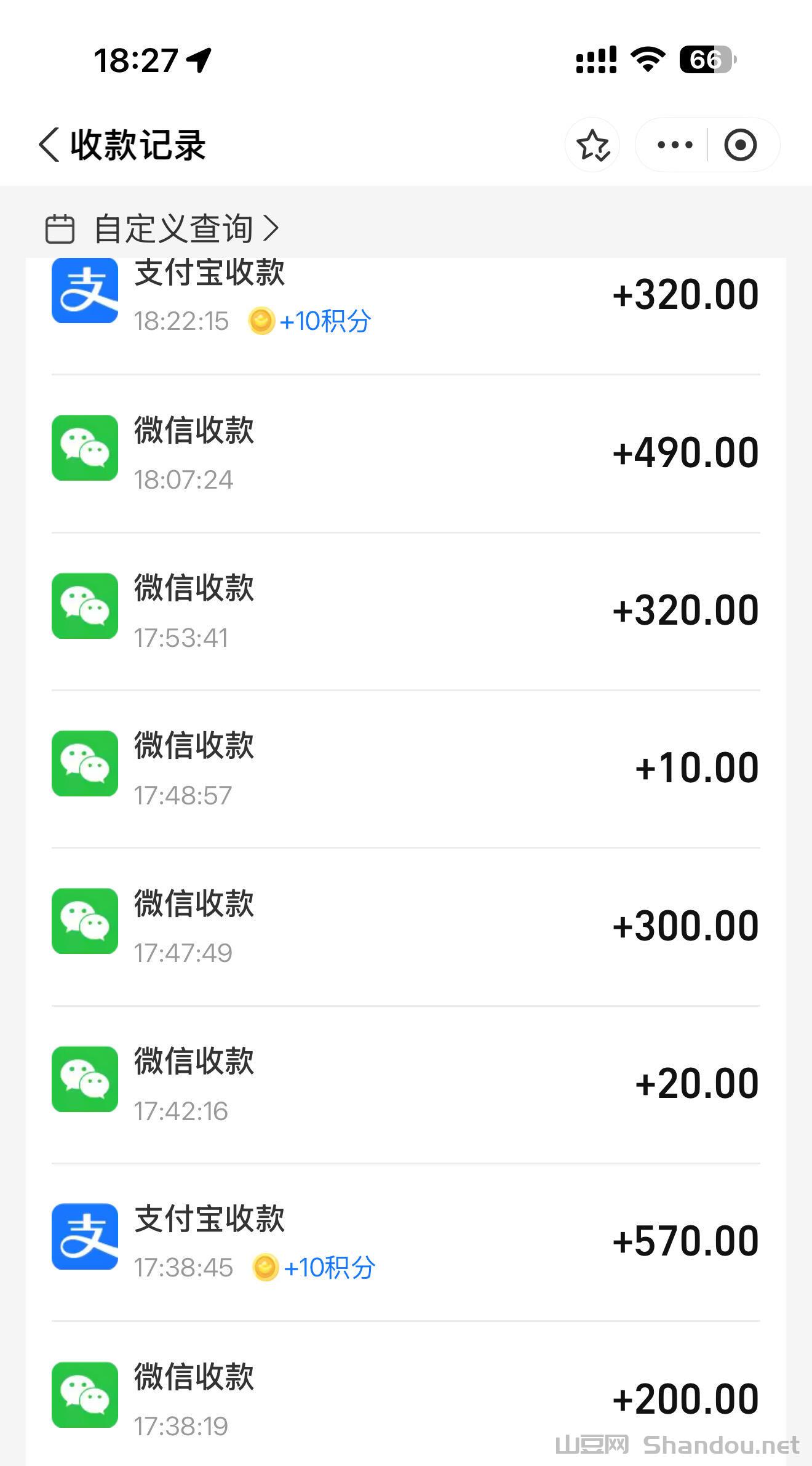Tap the star icon to favorite this mini-program
Image resolution: width=812 pixels, height=1466 pixels.
tap(592, 145)
